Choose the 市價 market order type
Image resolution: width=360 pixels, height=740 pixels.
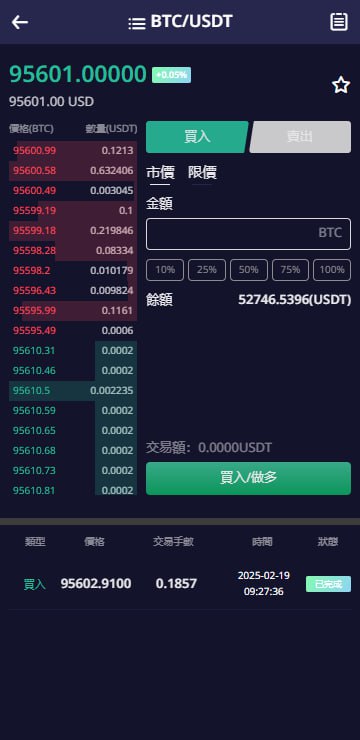pos(160,173)
